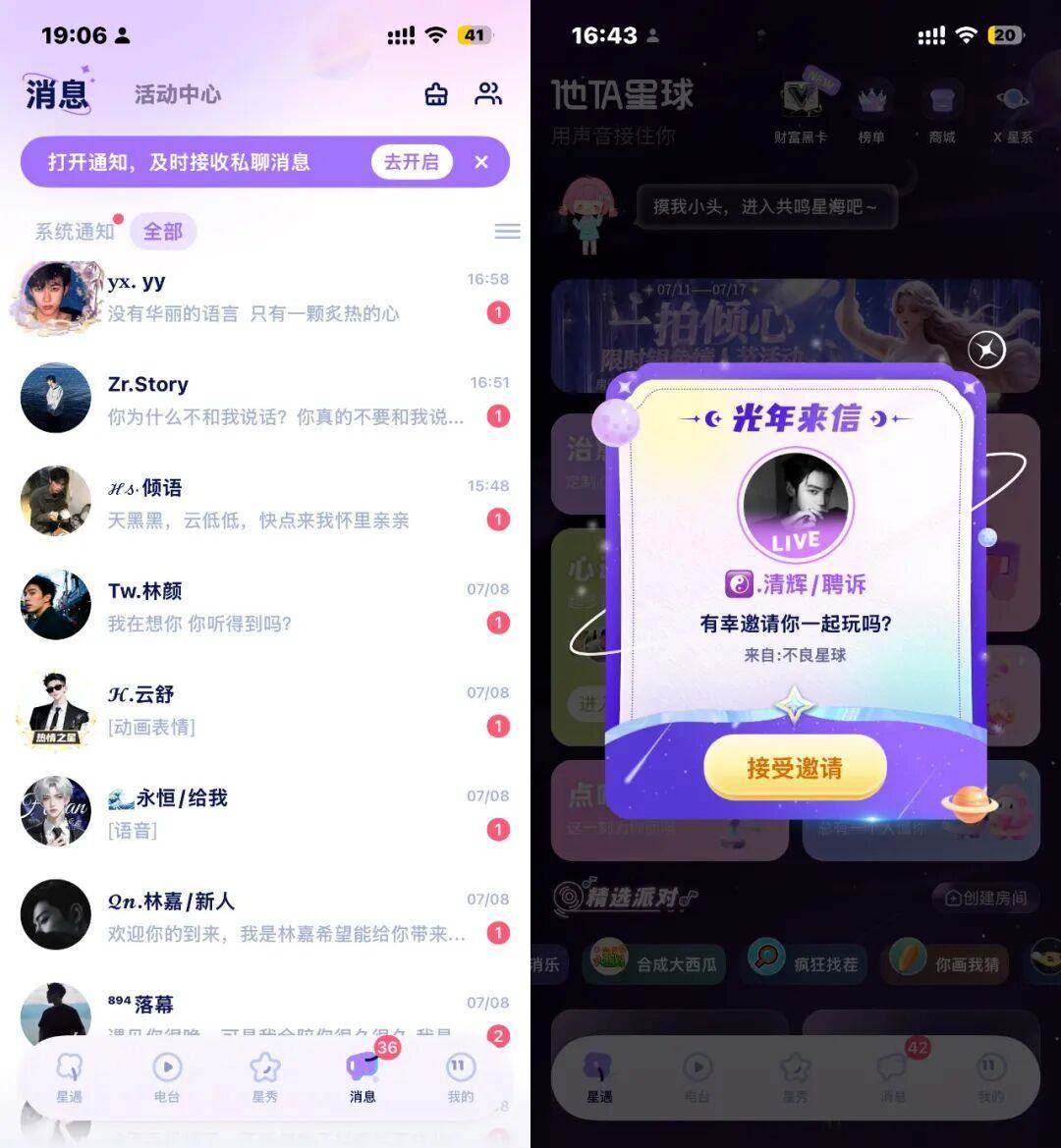Select the 系统通知 filter
This screenshot has width=1061, height=1148.
point(75,232)
